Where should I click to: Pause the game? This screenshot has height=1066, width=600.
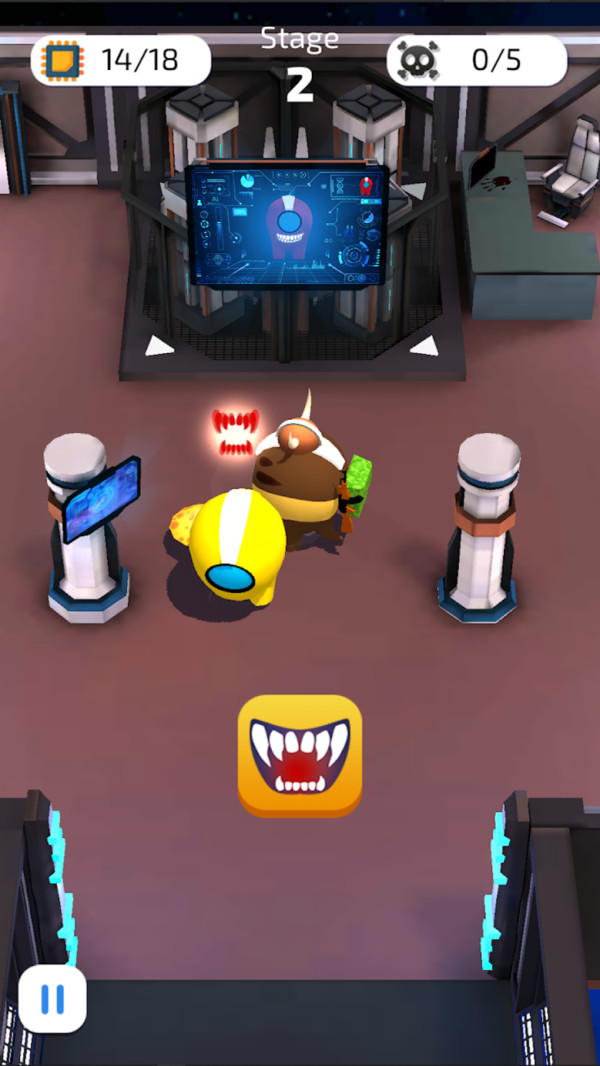tap(52, 998)
